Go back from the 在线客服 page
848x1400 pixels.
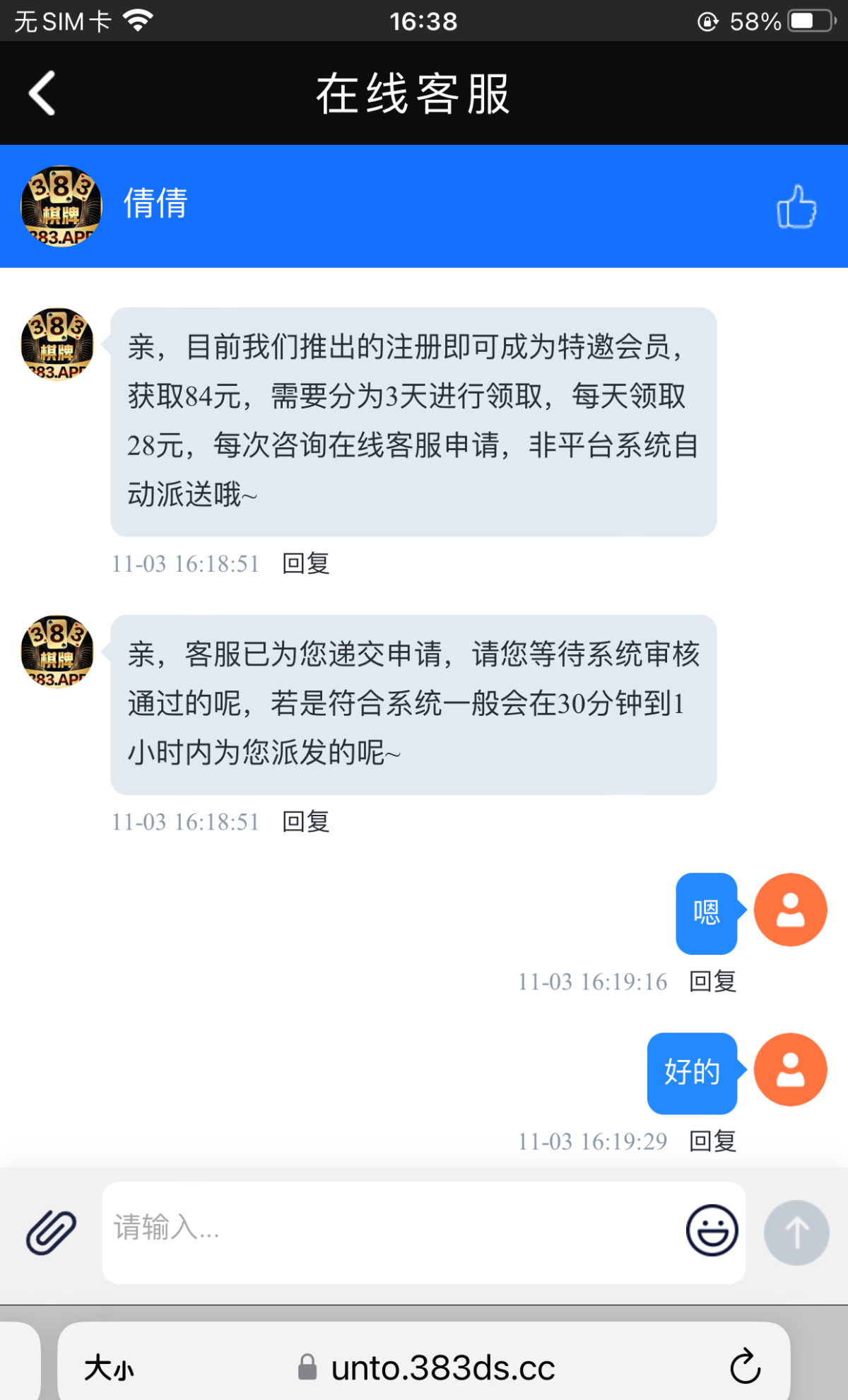[x=42, y=93]
